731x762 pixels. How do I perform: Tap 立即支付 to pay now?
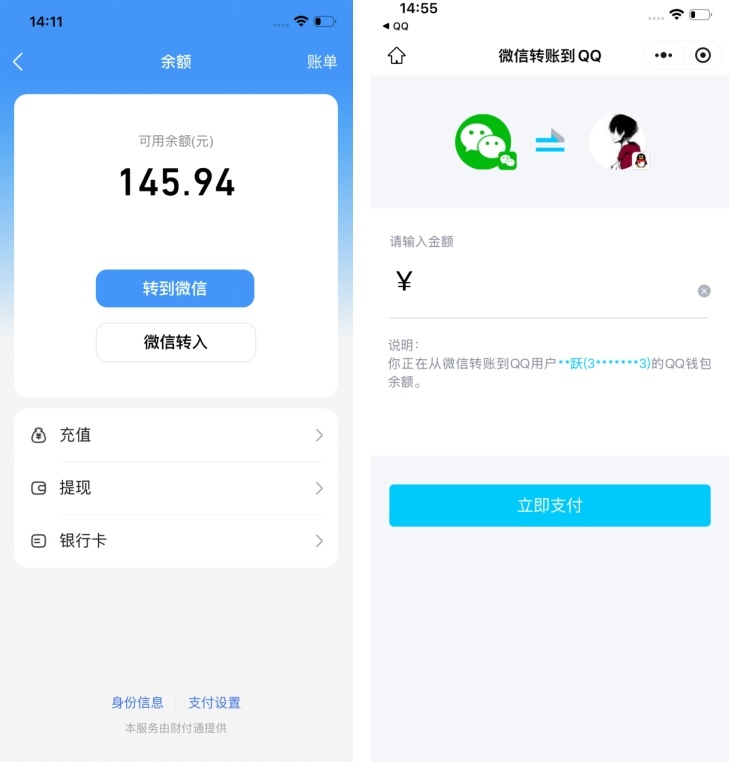[549, 505]
